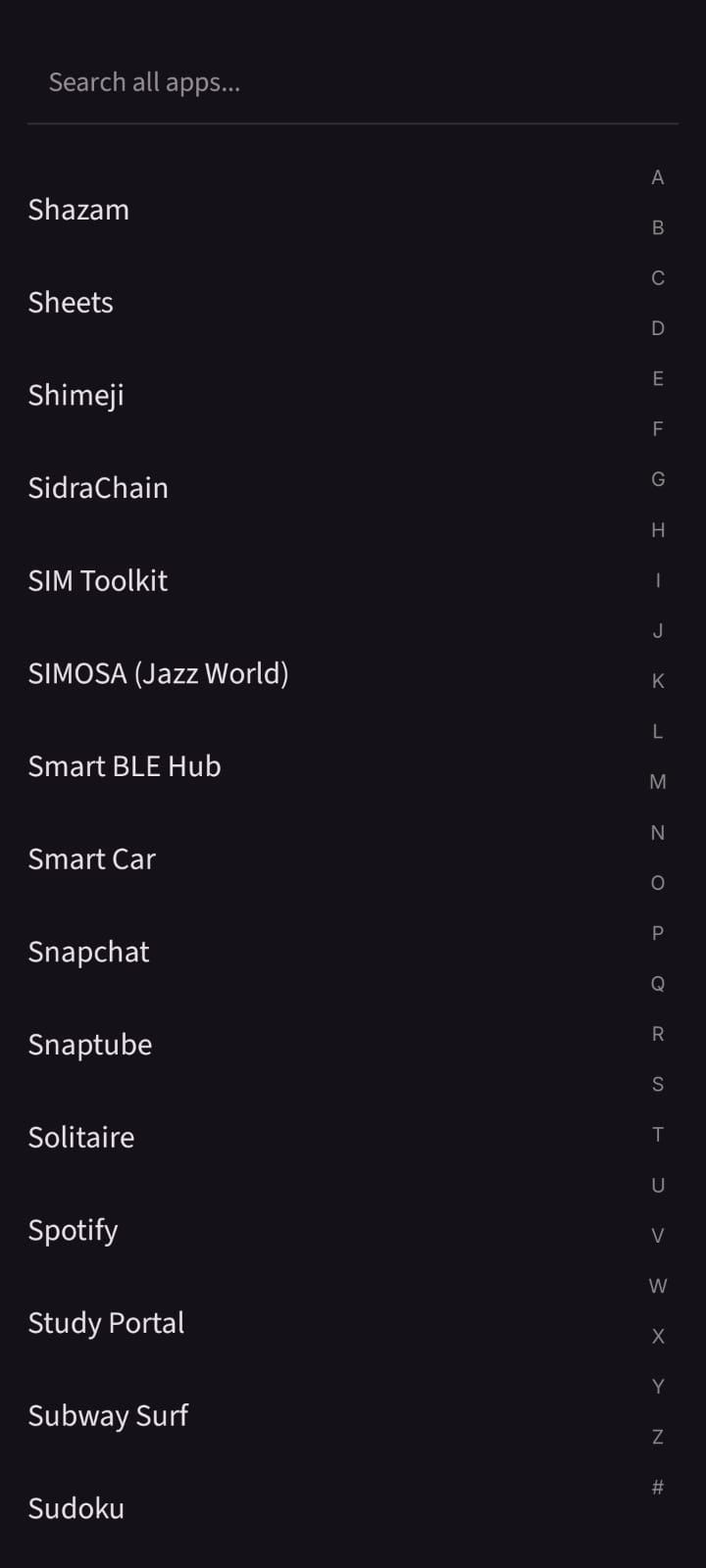The height and width of the screenshot is (1568, 706).
Task: Start the Smart Car app
Action: [91, 858]
